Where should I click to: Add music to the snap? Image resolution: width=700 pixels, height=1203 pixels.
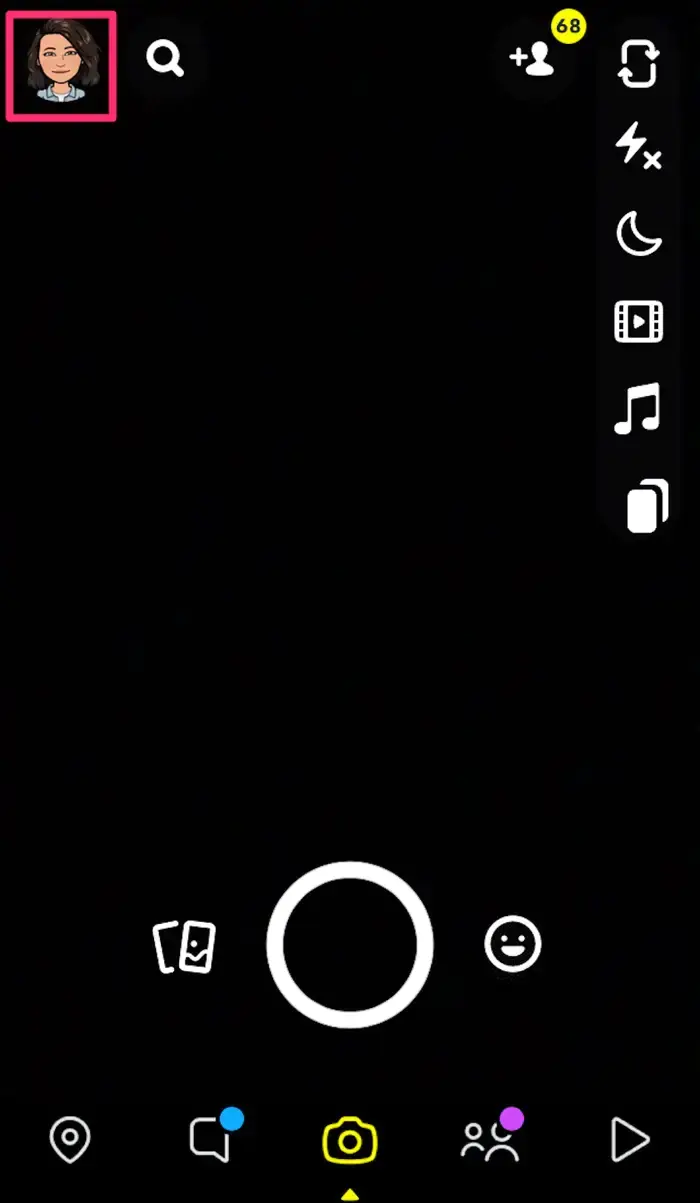(x=637, y=408)
